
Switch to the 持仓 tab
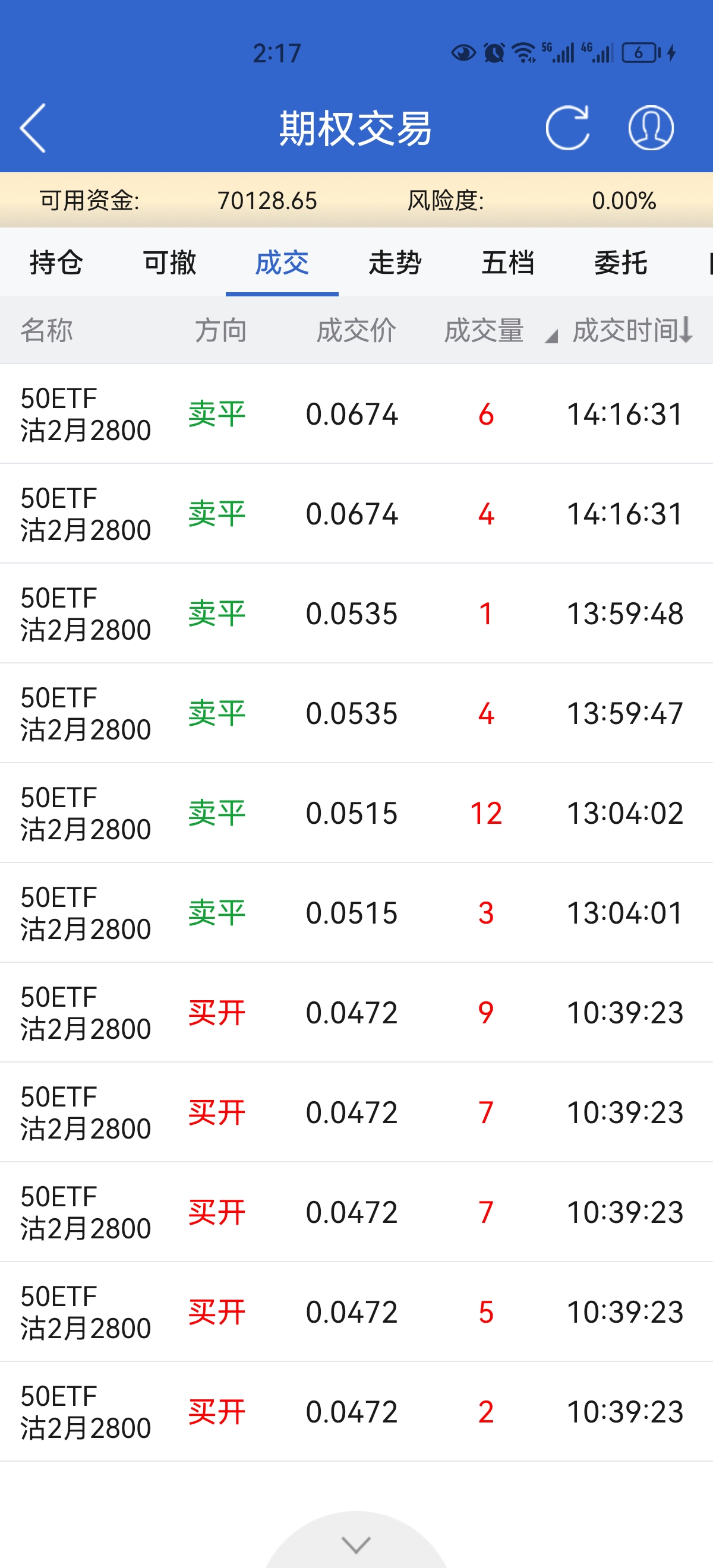pos(56,263)
